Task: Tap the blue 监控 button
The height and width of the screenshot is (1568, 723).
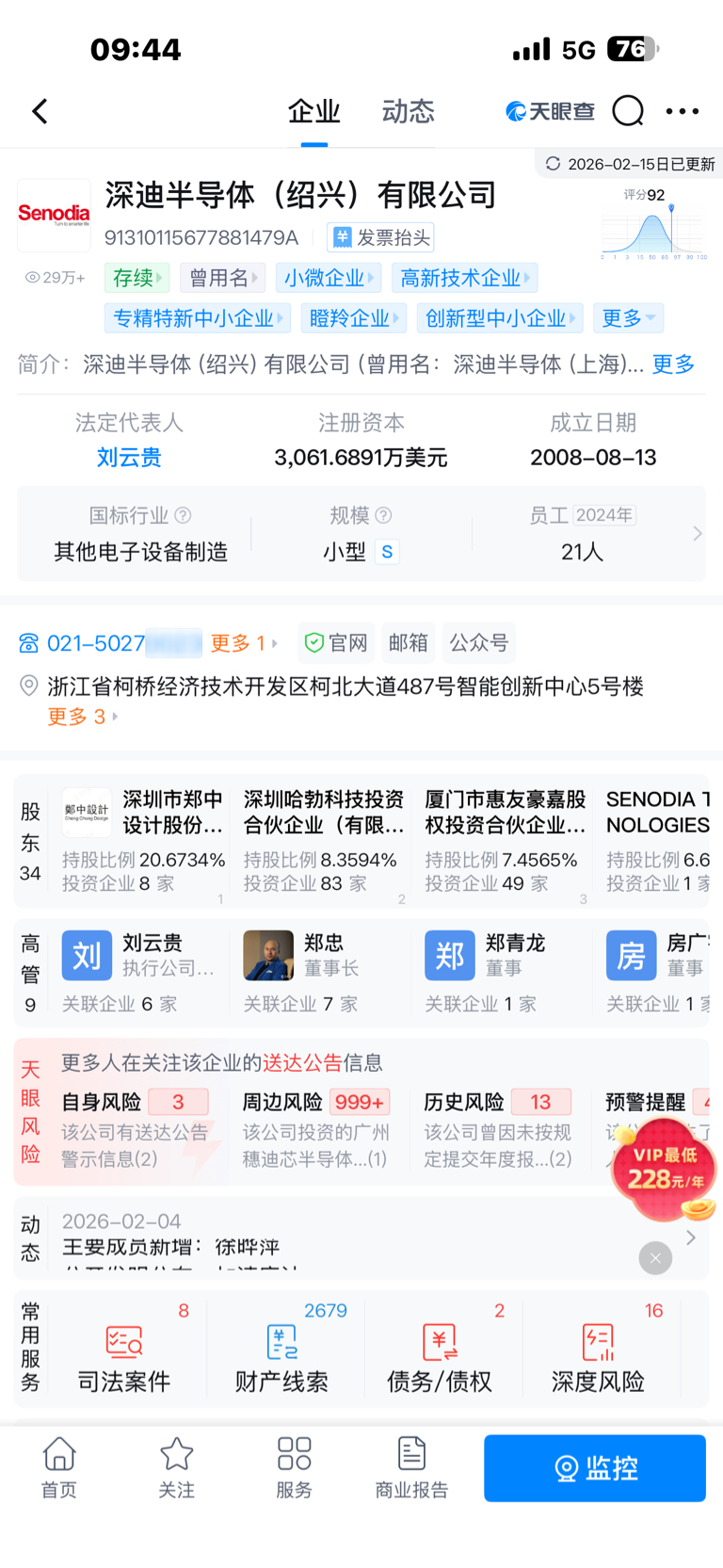Action: pos(594,1467)
